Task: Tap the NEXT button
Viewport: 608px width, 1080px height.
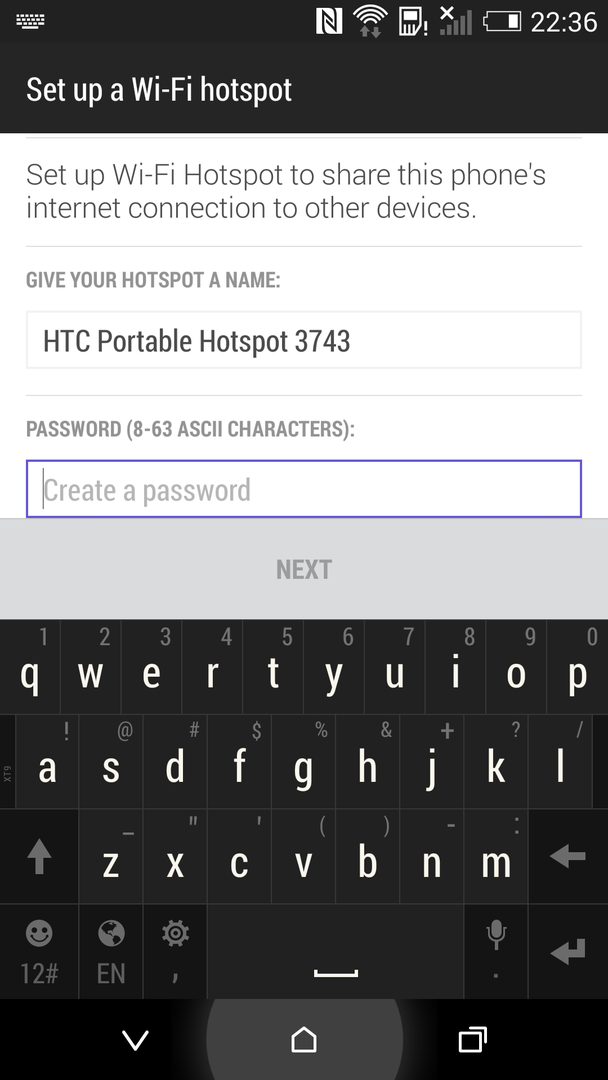Action: tap(303, 569)
